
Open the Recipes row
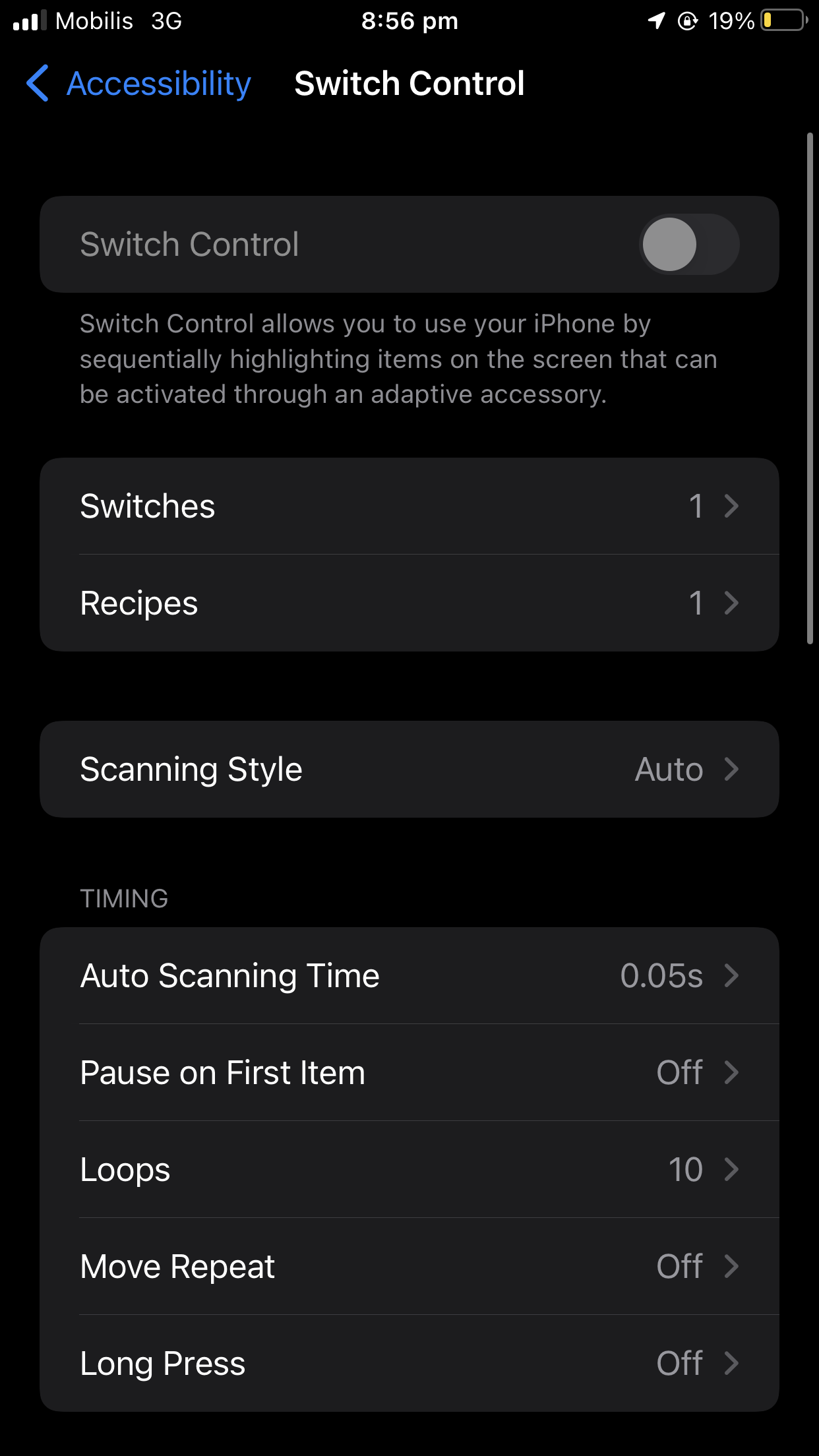(x=409, y=603)
